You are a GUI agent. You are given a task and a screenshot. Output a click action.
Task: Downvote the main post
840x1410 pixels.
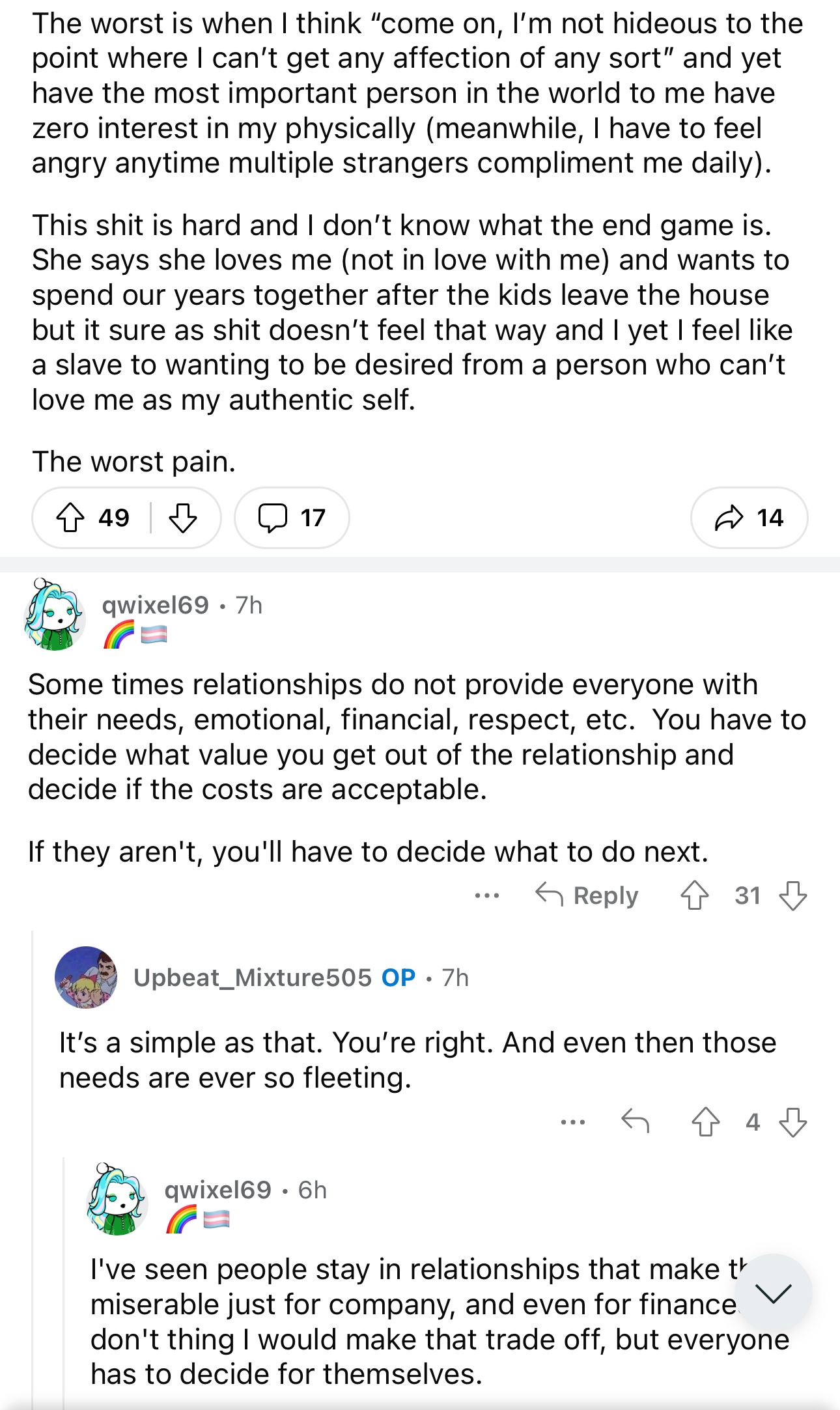(x=183, y=518)
